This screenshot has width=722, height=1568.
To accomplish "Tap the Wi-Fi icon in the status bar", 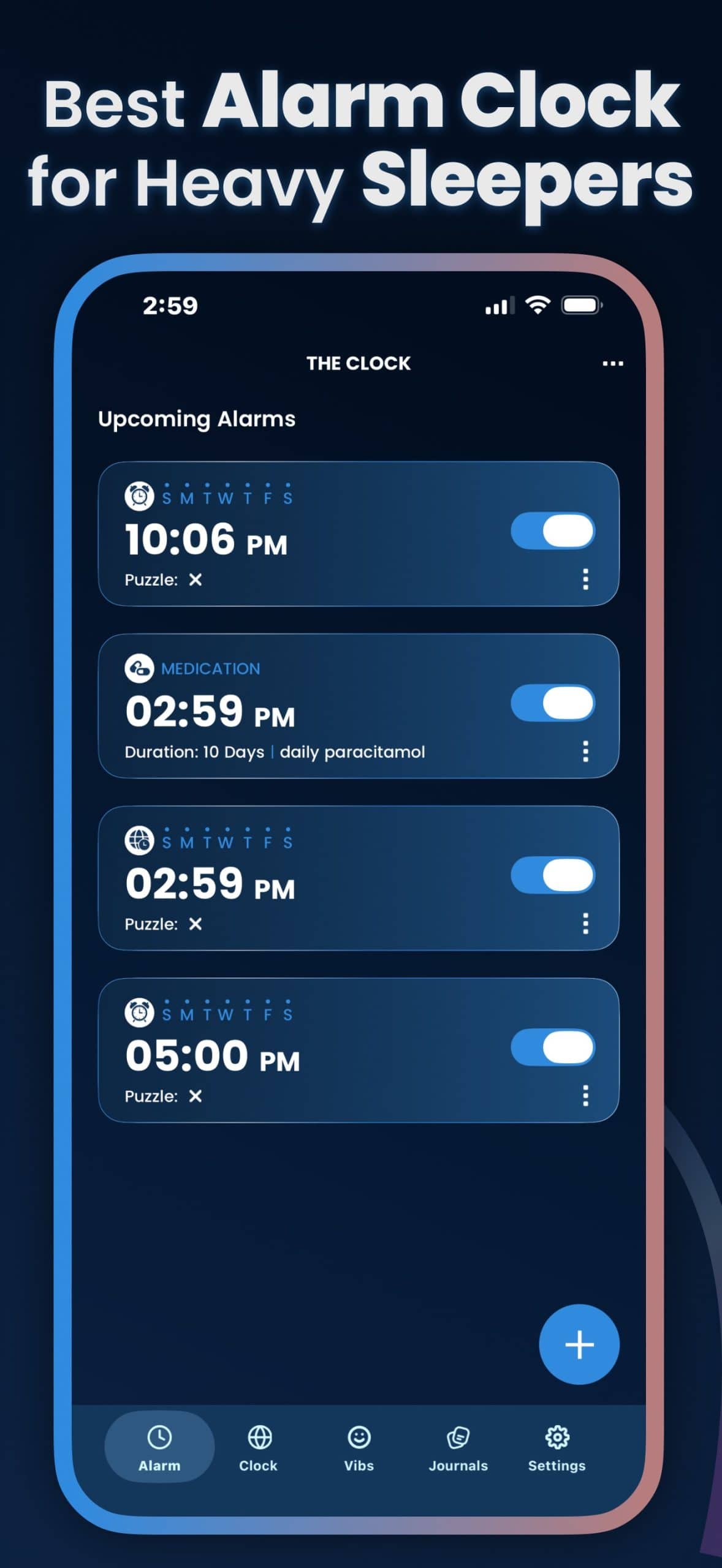I will click(538, 304).
